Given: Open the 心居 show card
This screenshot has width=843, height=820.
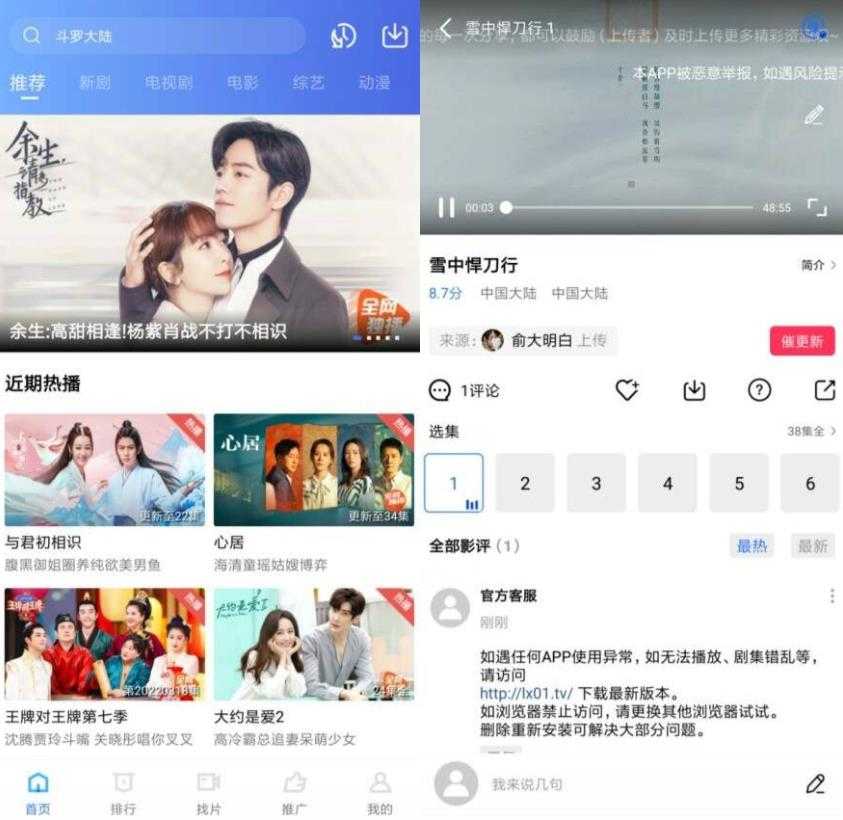Looking at the screenshot, I should click(x=314, y=470).
